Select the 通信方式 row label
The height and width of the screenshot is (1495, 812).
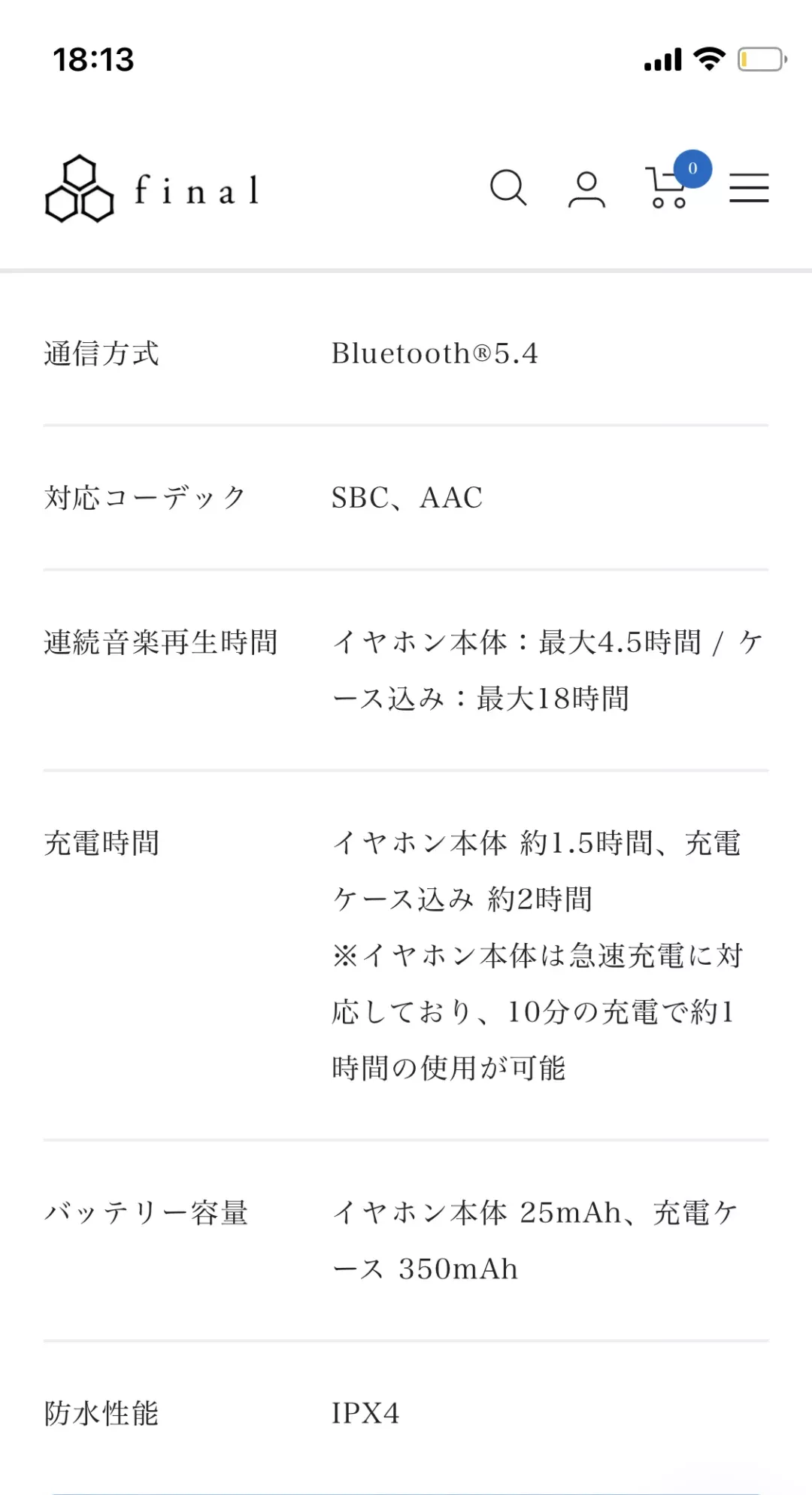tap(102, 353)
